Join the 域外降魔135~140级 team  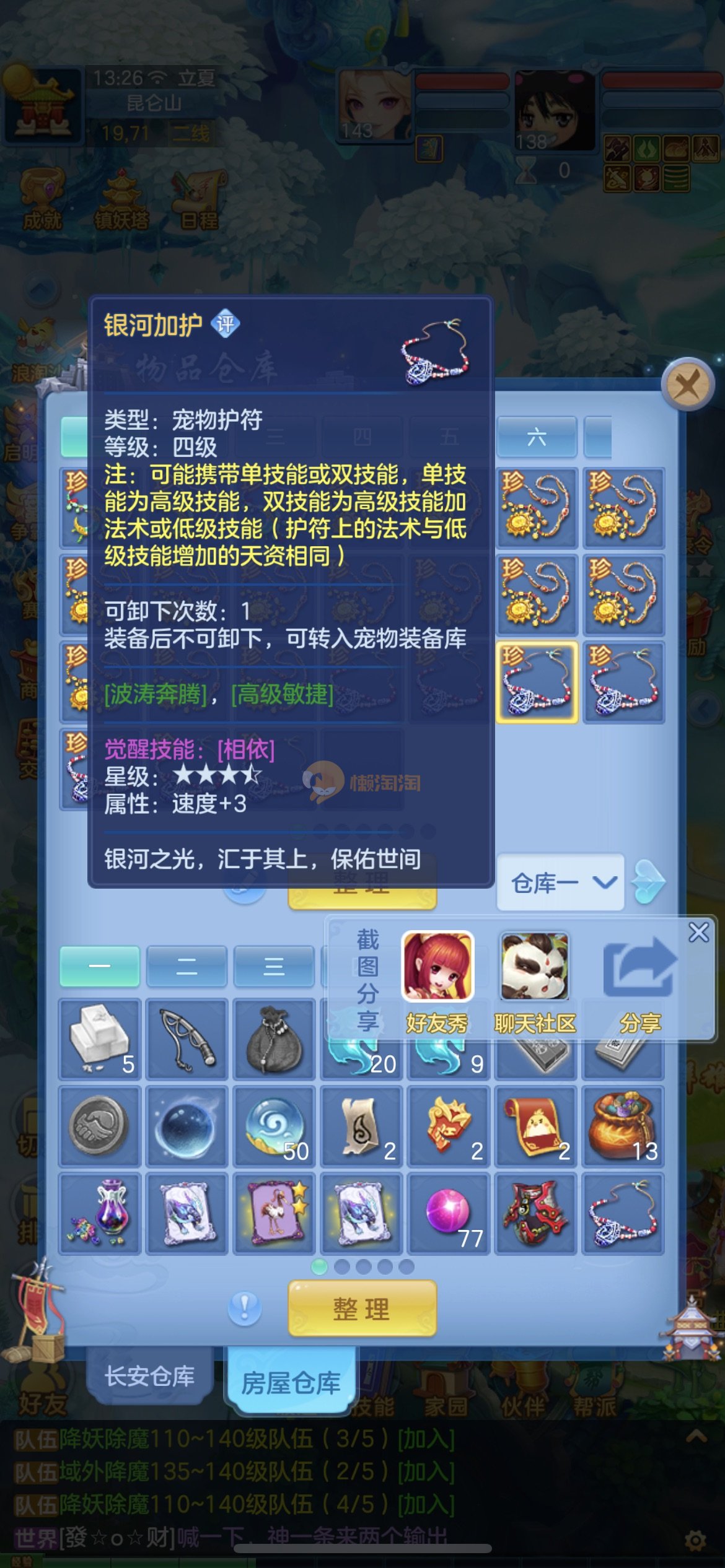click(x=426, y=1471)
